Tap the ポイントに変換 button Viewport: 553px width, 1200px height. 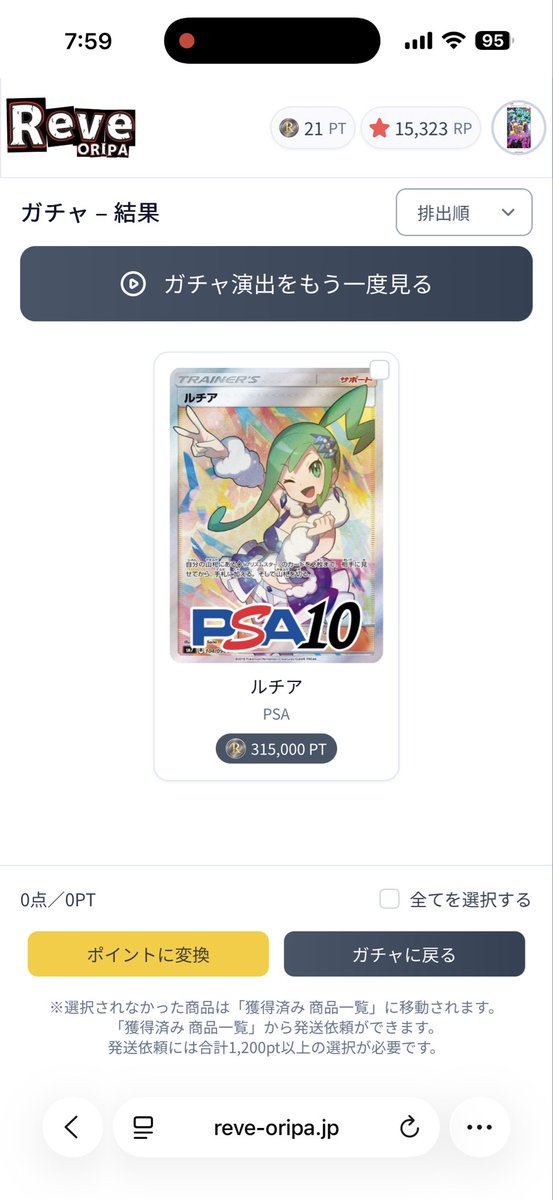tap(148, 954)
